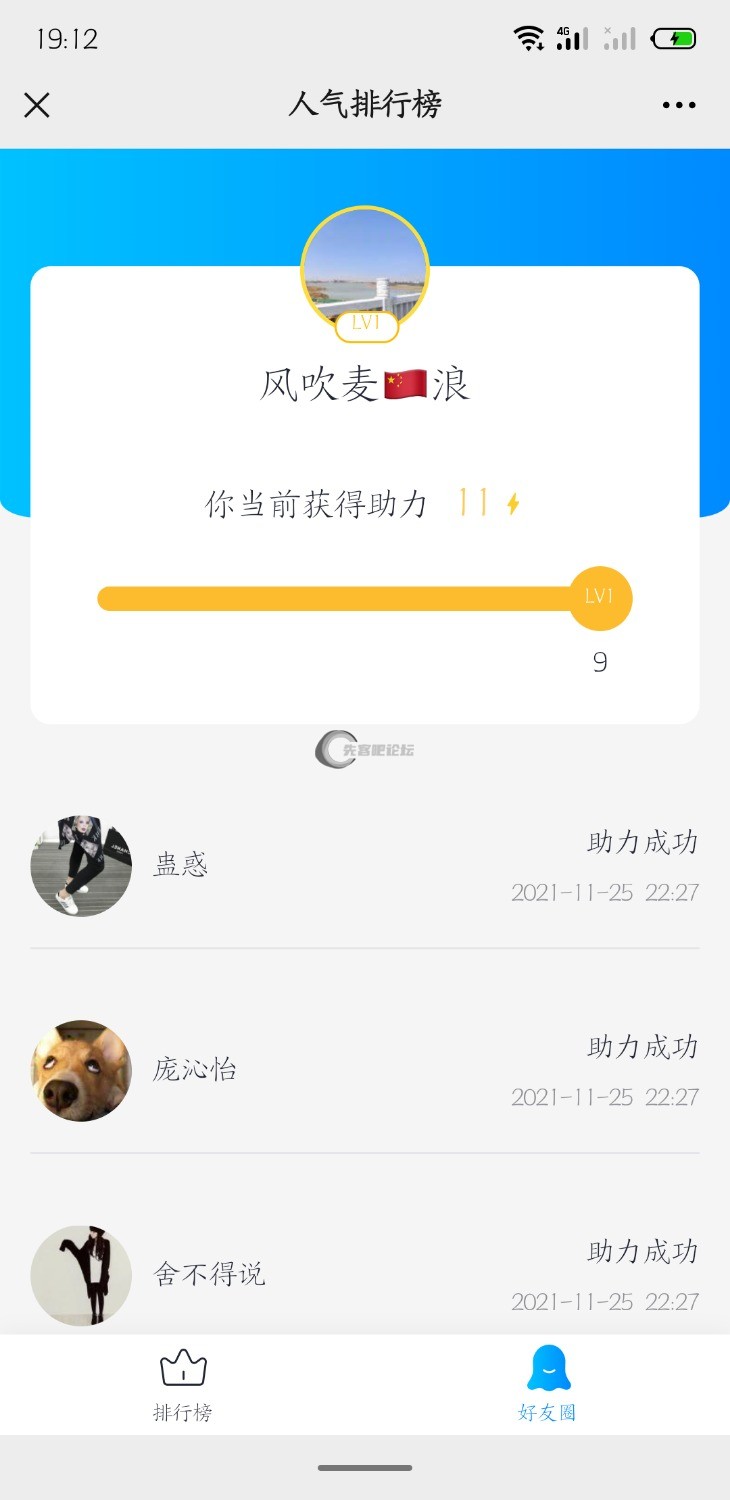Tap the 4G signal strength icon

click(572, 38)
